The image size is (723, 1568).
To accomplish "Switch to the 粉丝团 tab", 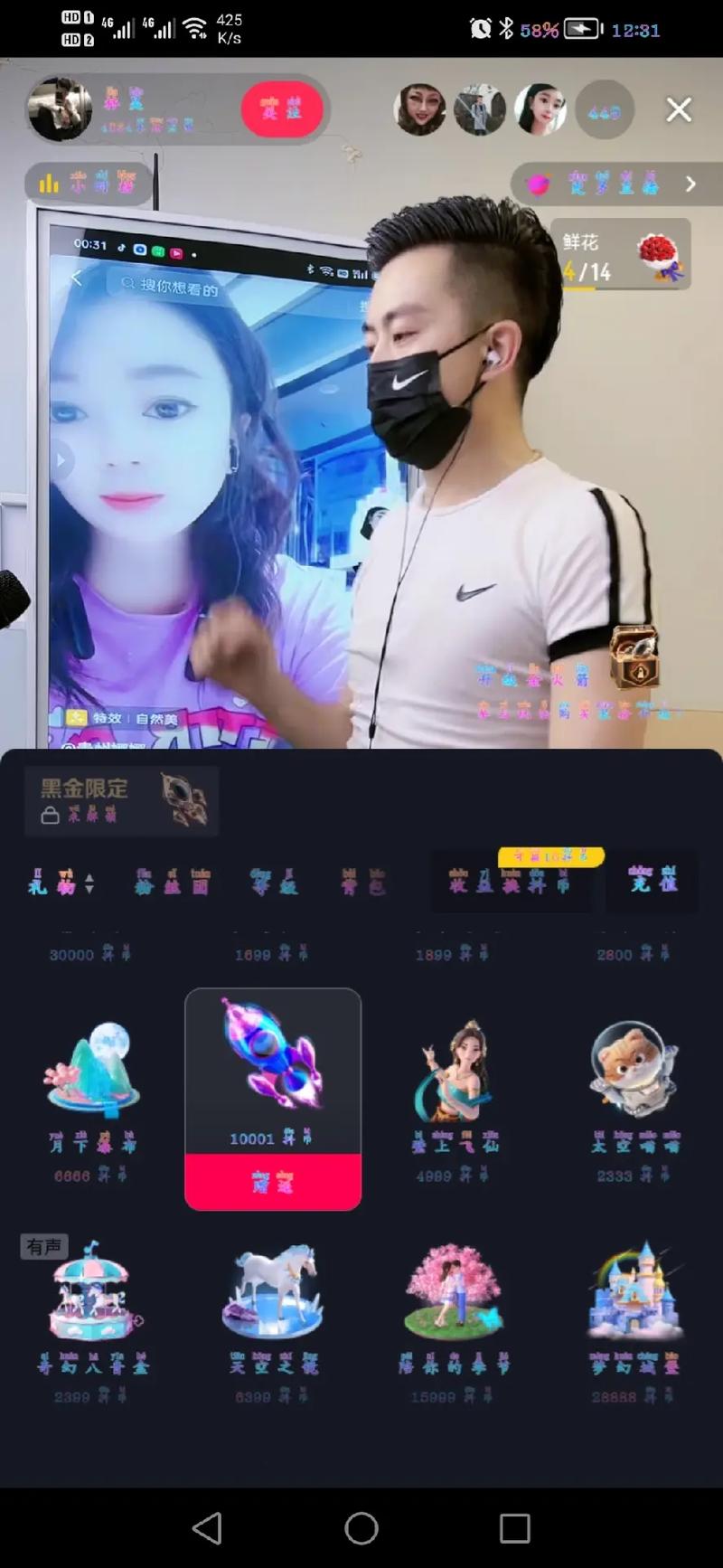I will pos(172,882).
